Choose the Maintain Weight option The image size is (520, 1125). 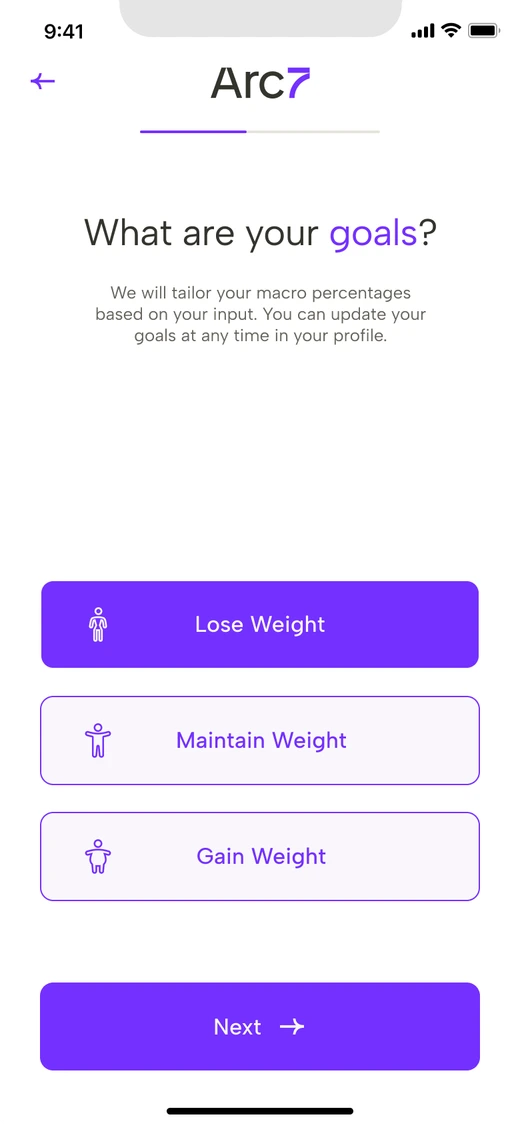260,740
